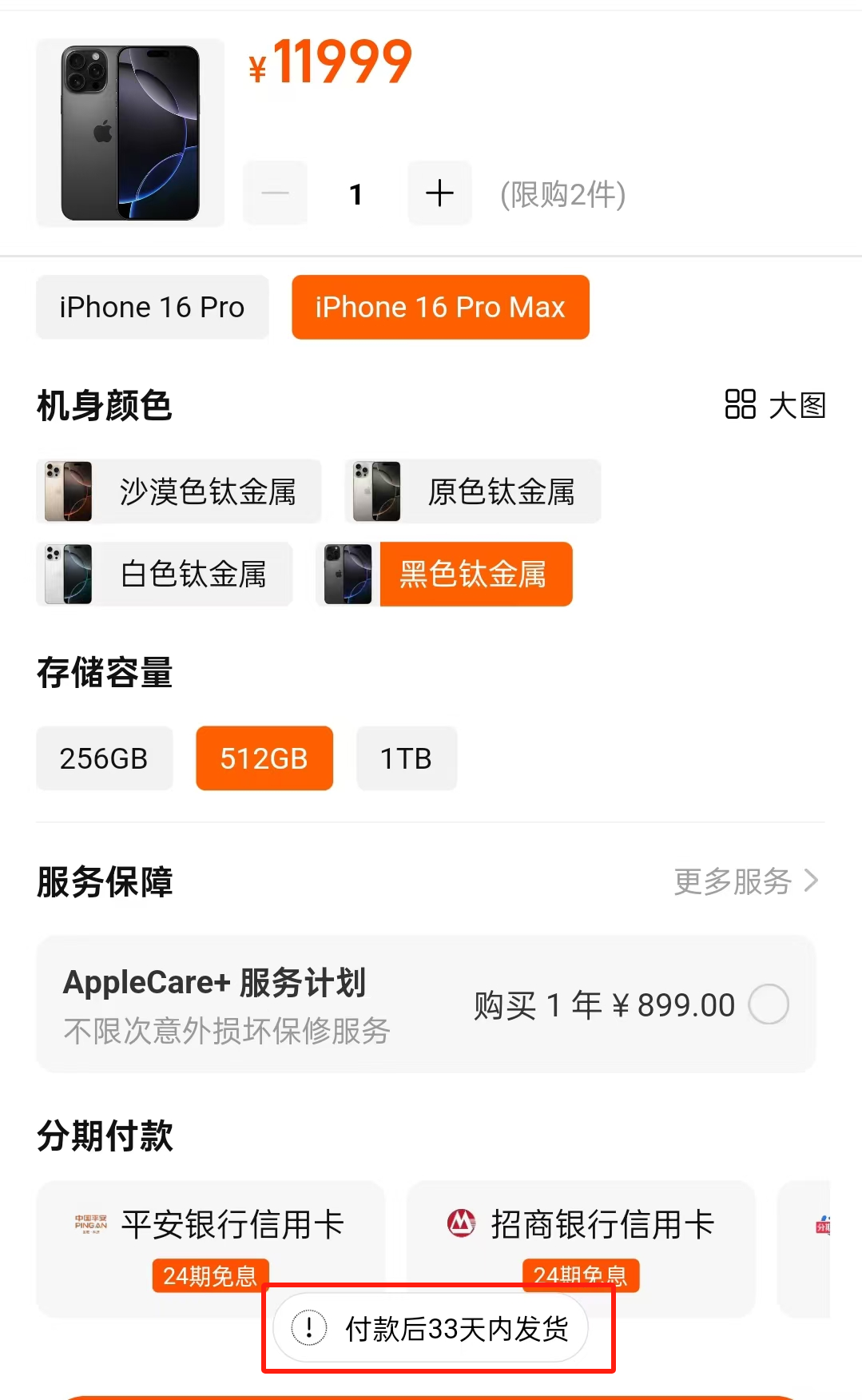Select 招商银行信用卡 installment payment
Image resolution: width=862 pixels, height=1400 pixels.
click(x=581, y=1231)
